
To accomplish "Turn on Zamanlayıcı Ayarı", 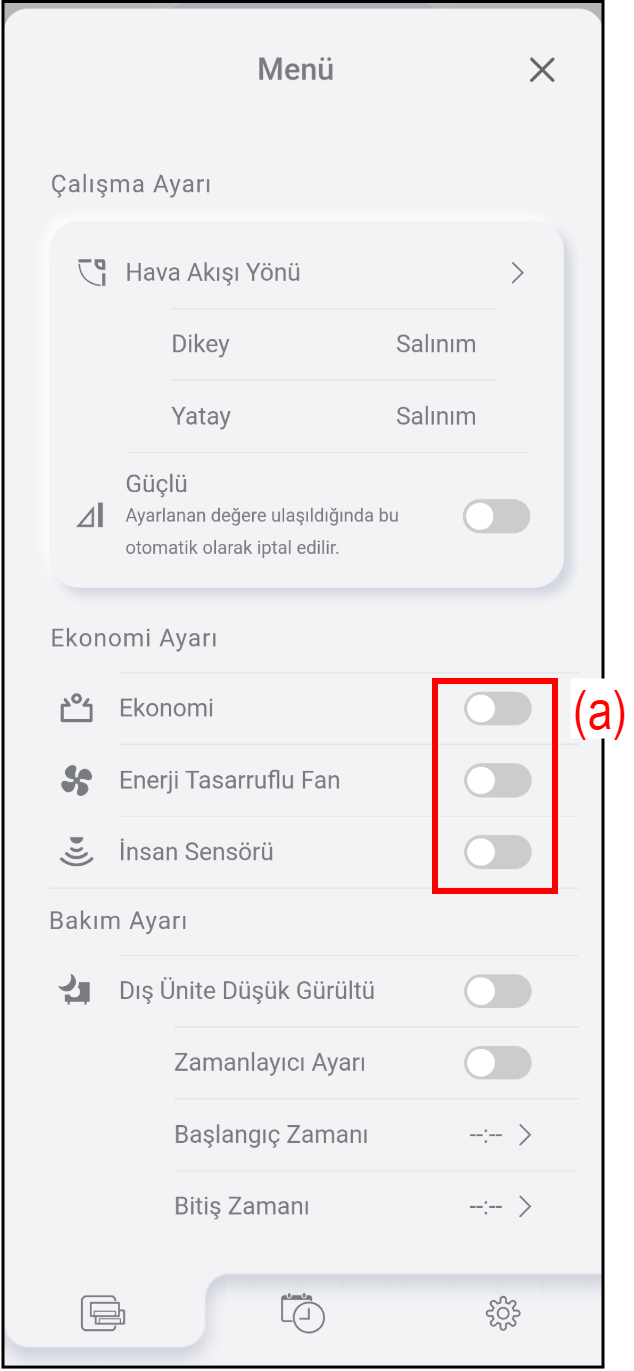I will coord(497,1063).
